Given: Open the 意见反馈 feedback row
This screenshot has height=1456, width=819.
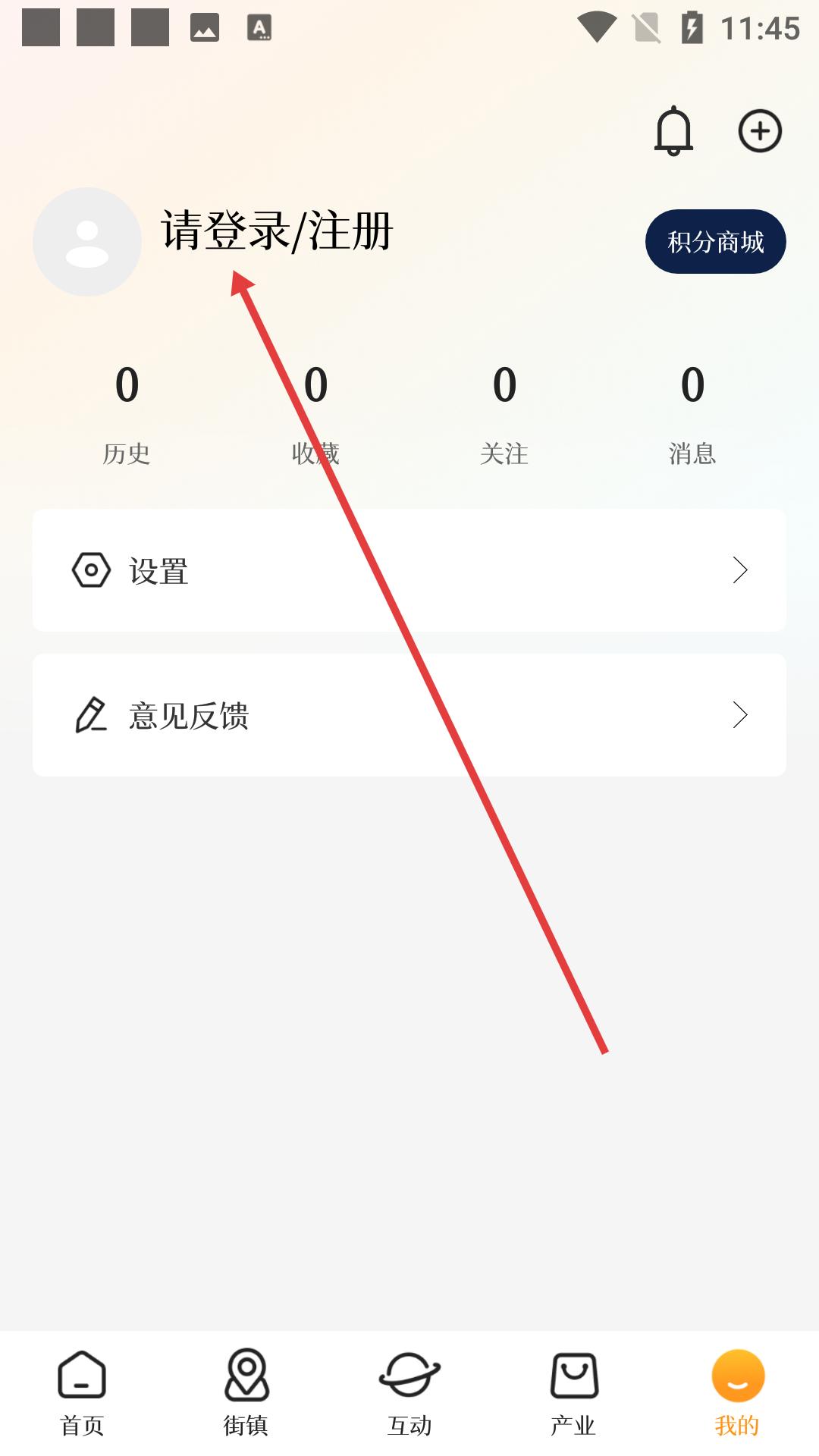Looking at the screenshot, I should point(409,715).
